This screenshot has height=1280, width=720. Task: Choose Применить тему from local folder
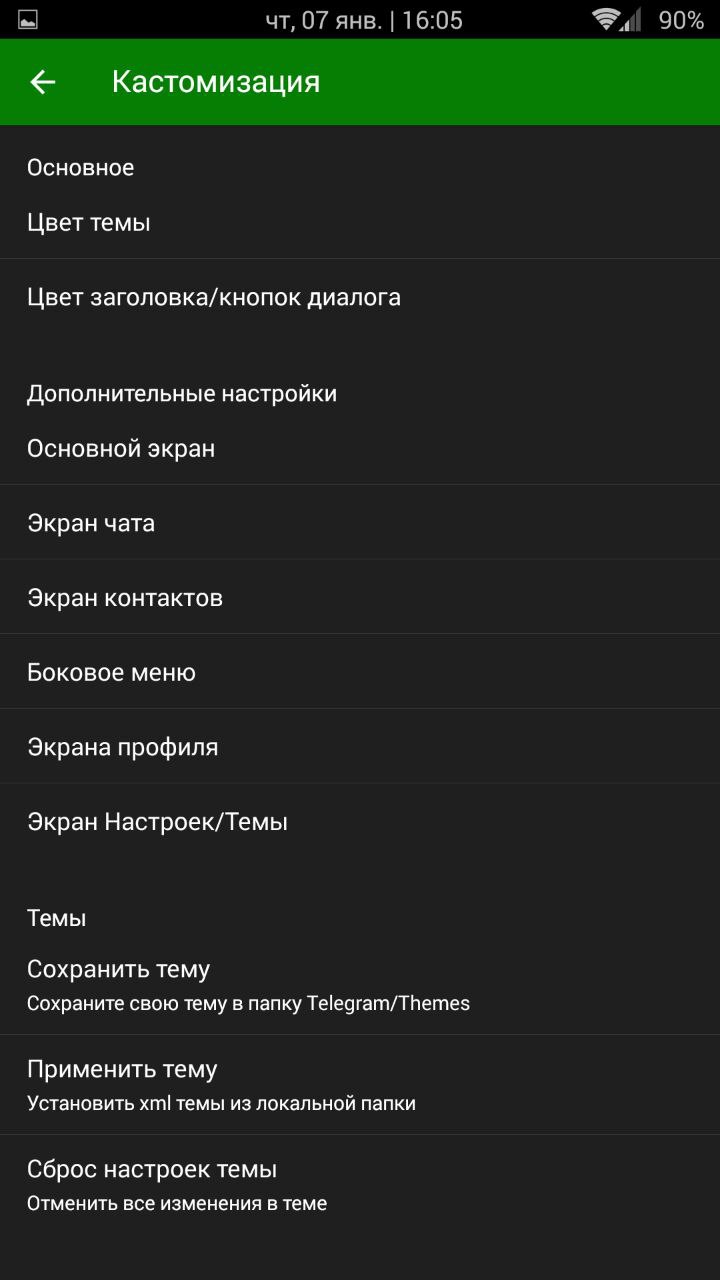point(360,1085)
